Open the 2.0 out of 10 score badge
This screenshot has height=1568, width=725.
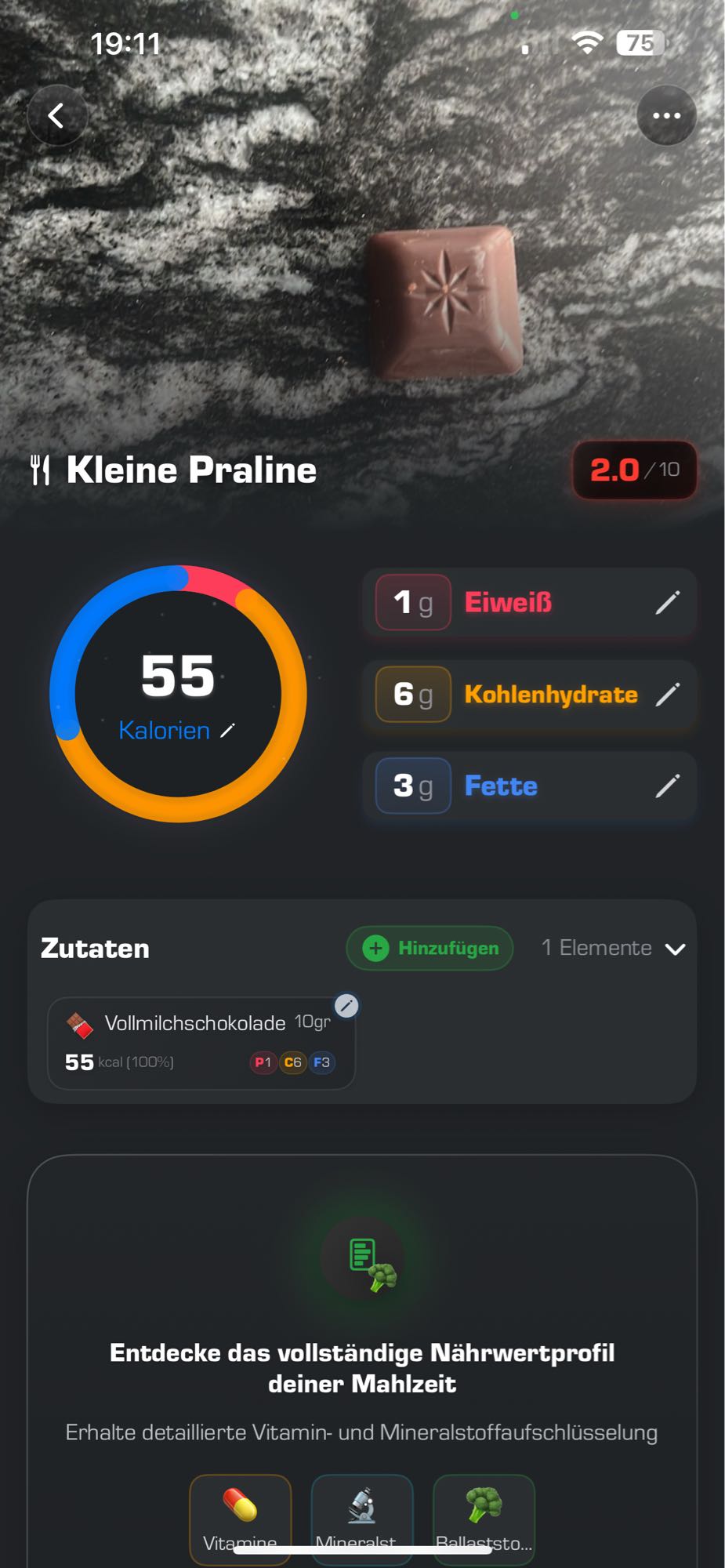pyautogui.click(x=633, y=470)
